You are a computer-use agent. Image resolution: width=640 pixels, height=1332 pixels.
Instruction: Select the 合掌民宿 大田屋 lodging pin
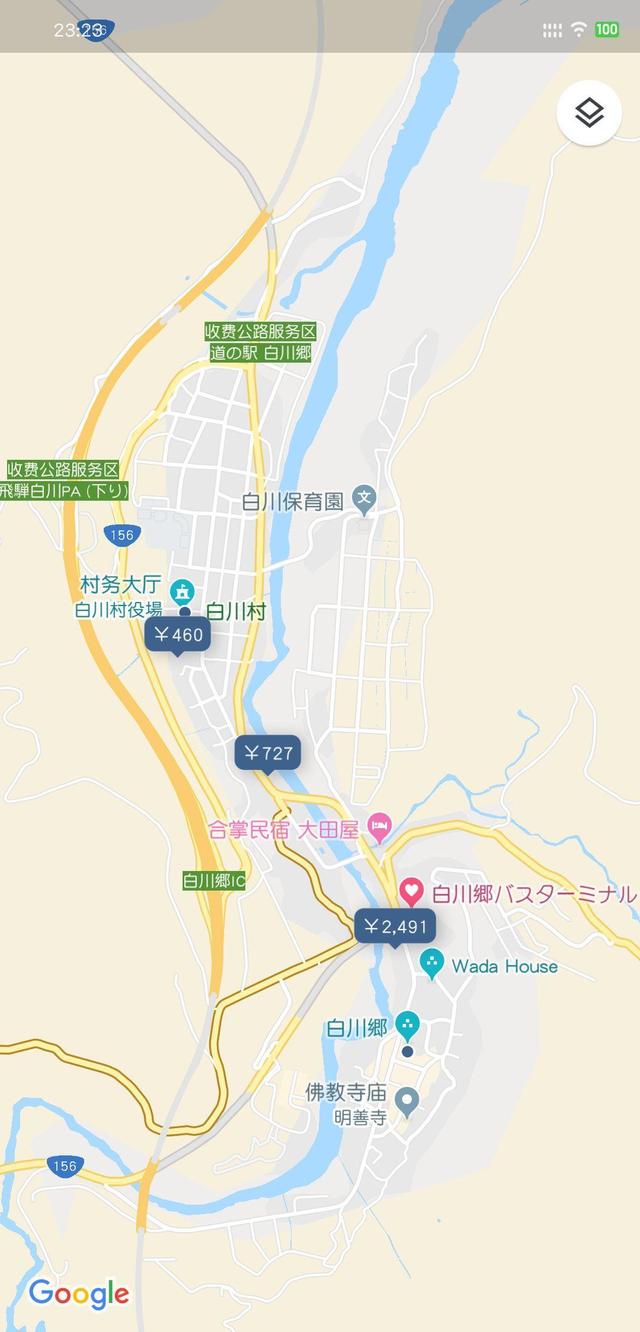[378, 826]
